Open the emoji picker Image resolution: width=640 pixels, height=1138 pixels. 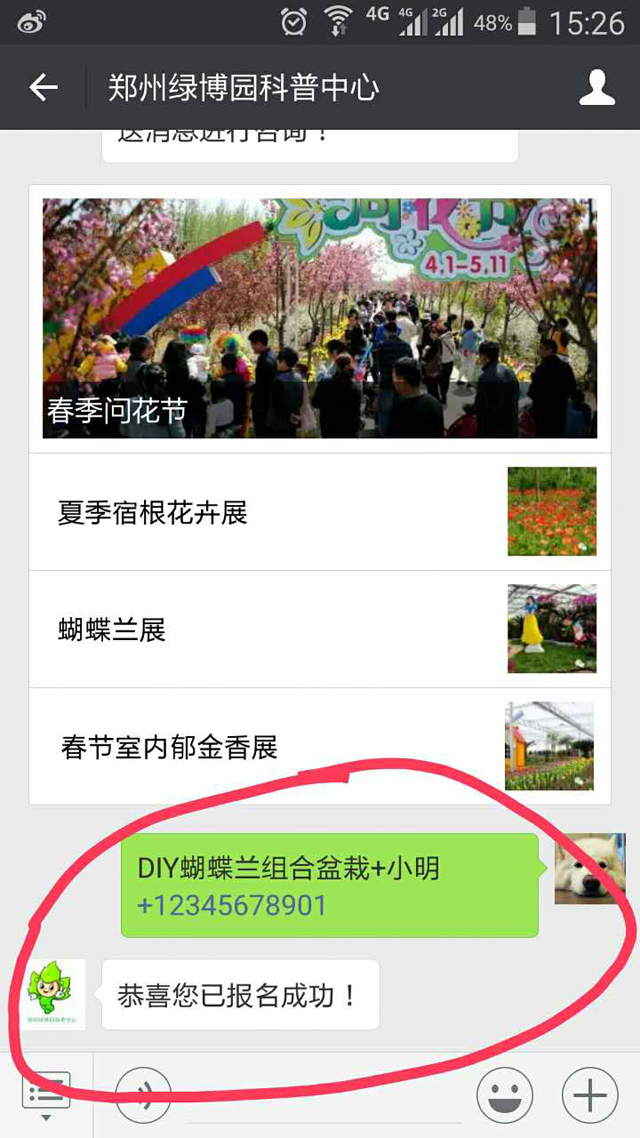tap(504, 1096)
